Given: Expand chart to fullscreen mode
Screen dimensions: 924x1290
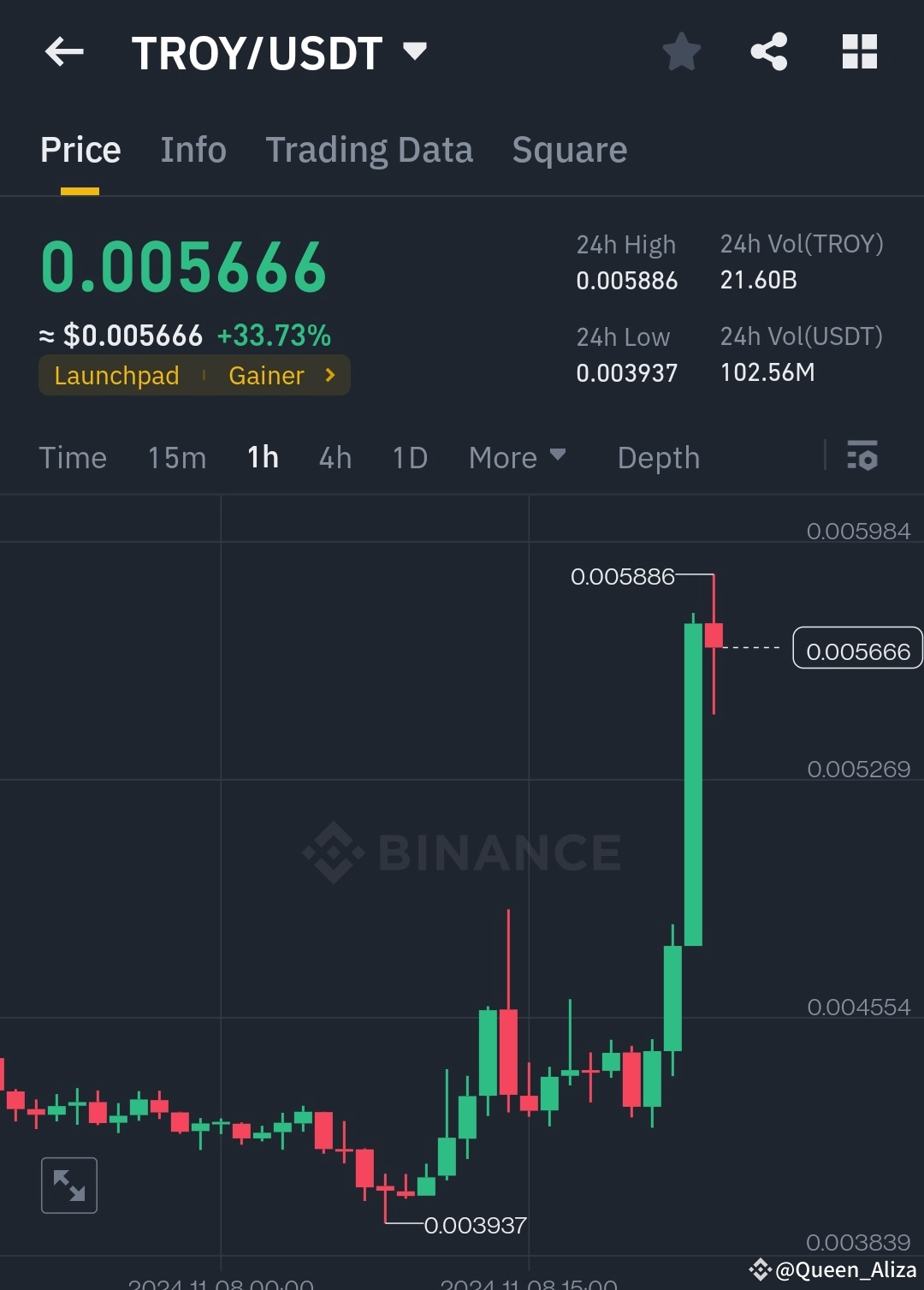Looking at the screenshot, I should click(x=68, y=1185).
